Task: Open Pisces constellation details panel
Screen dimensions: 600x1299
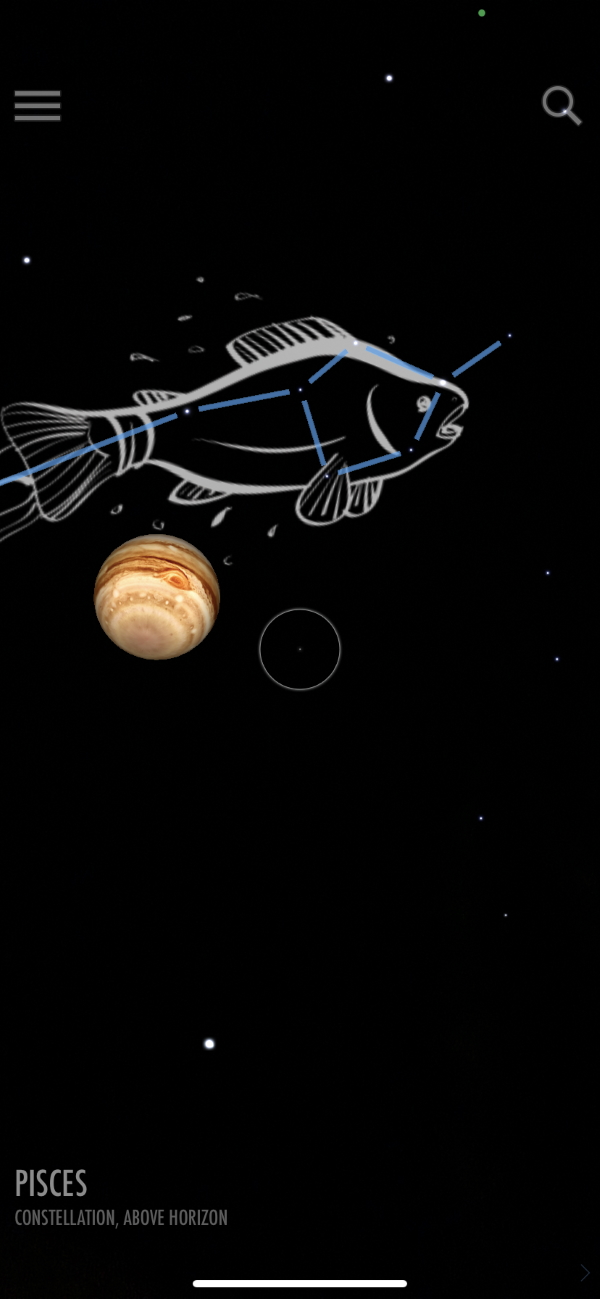Action: click(120, 1198)
